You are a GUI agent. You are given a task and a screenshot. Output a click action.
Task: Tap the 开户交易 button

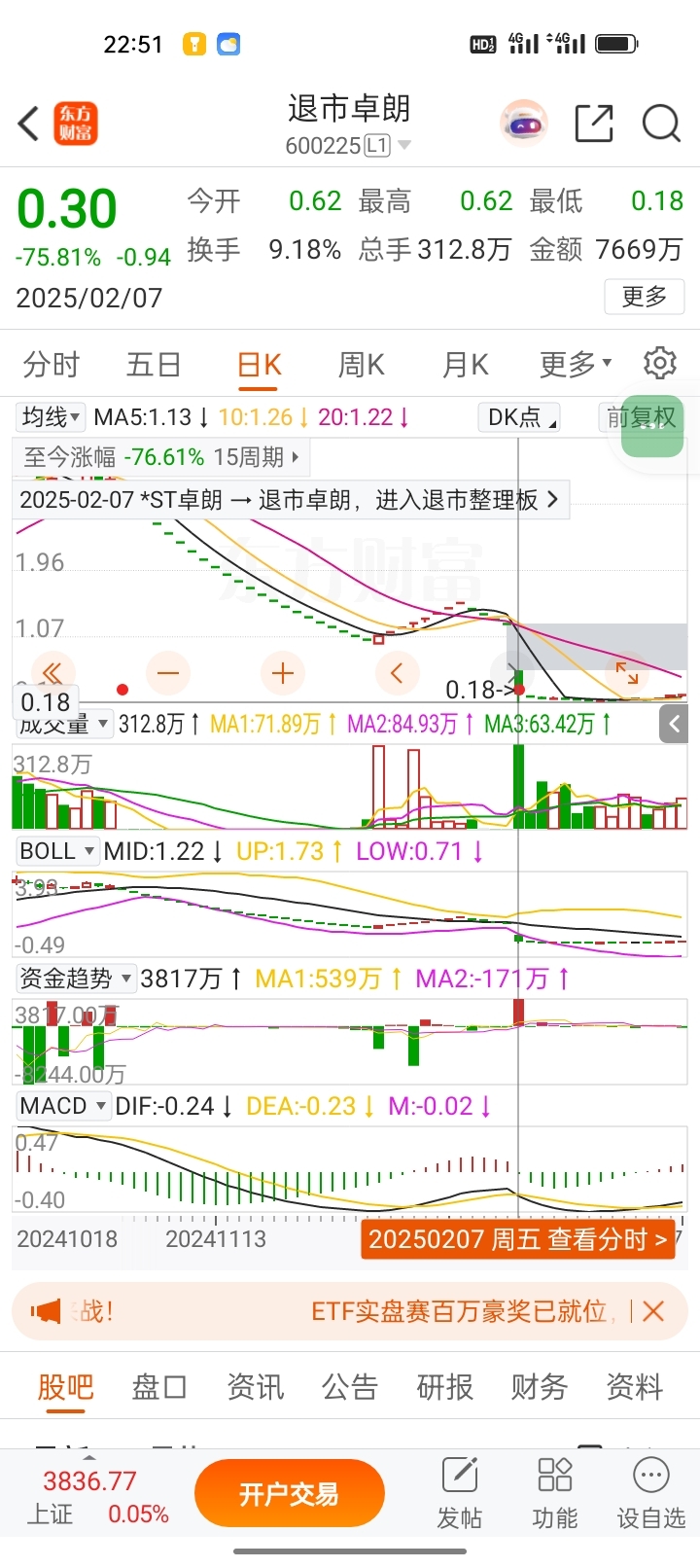[x=290, y=1494]
